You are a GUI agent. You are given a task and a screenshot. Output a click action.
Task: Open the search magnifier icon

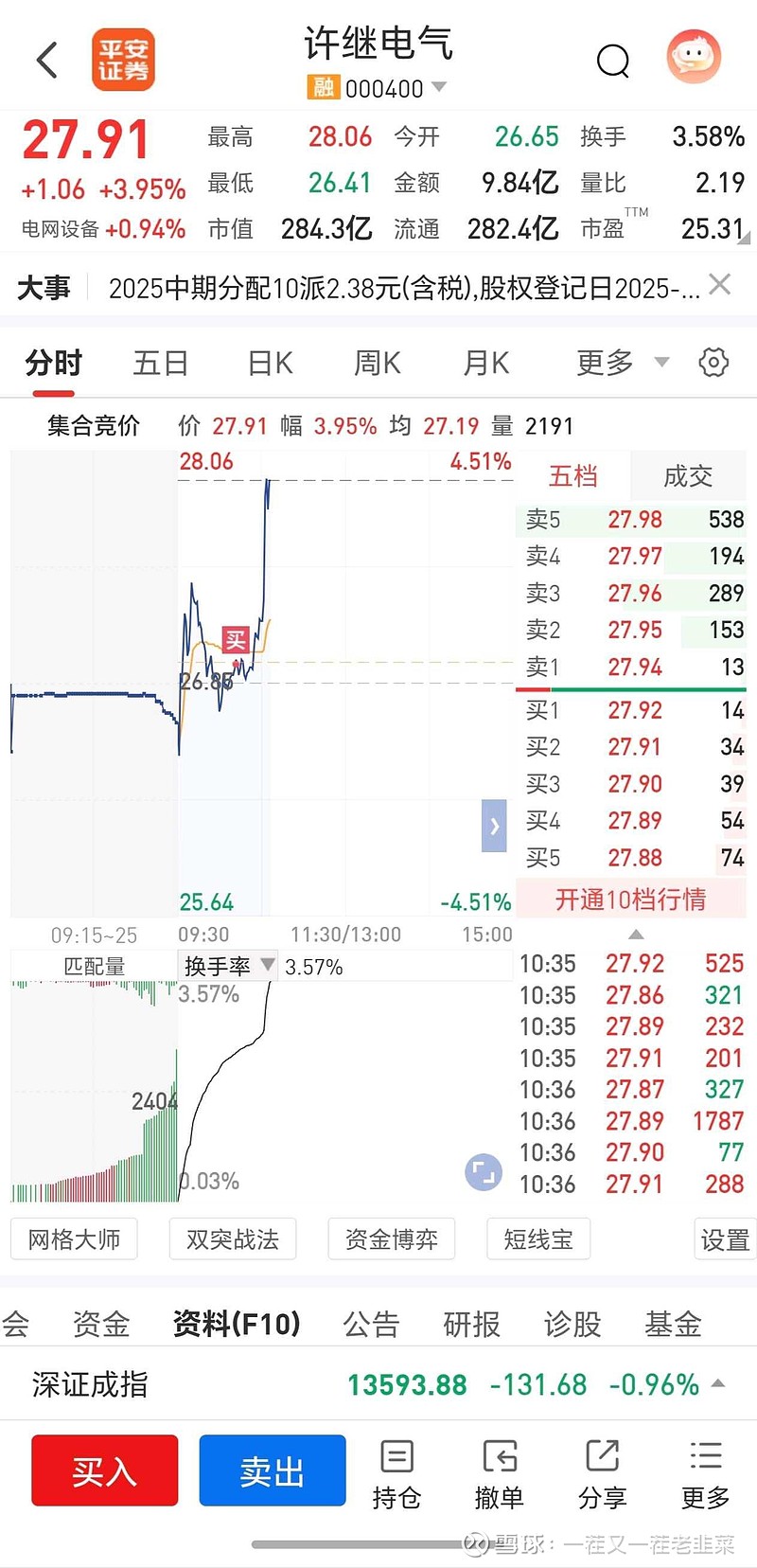612,62
